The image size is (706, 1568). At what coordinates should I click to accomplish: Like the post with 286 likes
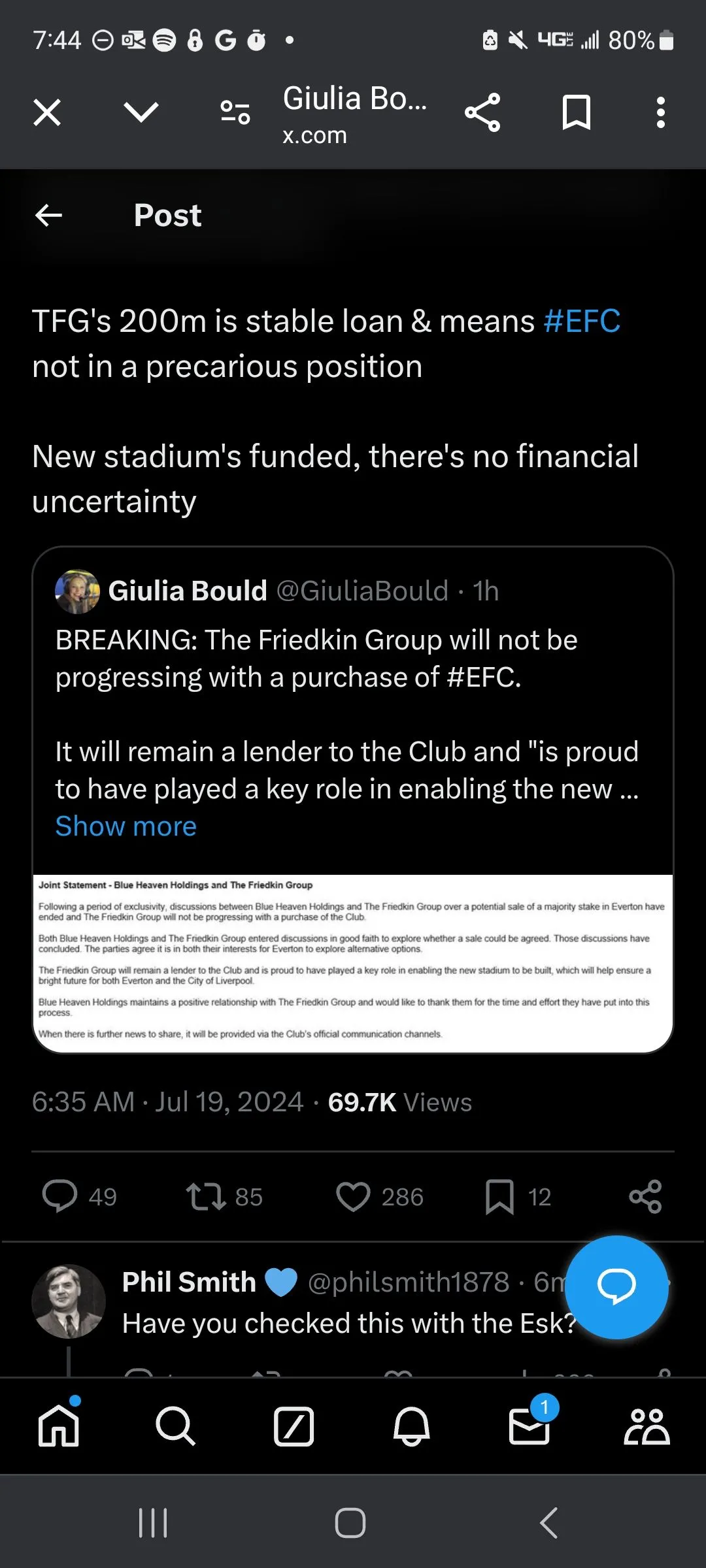pyautogui.click(x=354, y=1197)
